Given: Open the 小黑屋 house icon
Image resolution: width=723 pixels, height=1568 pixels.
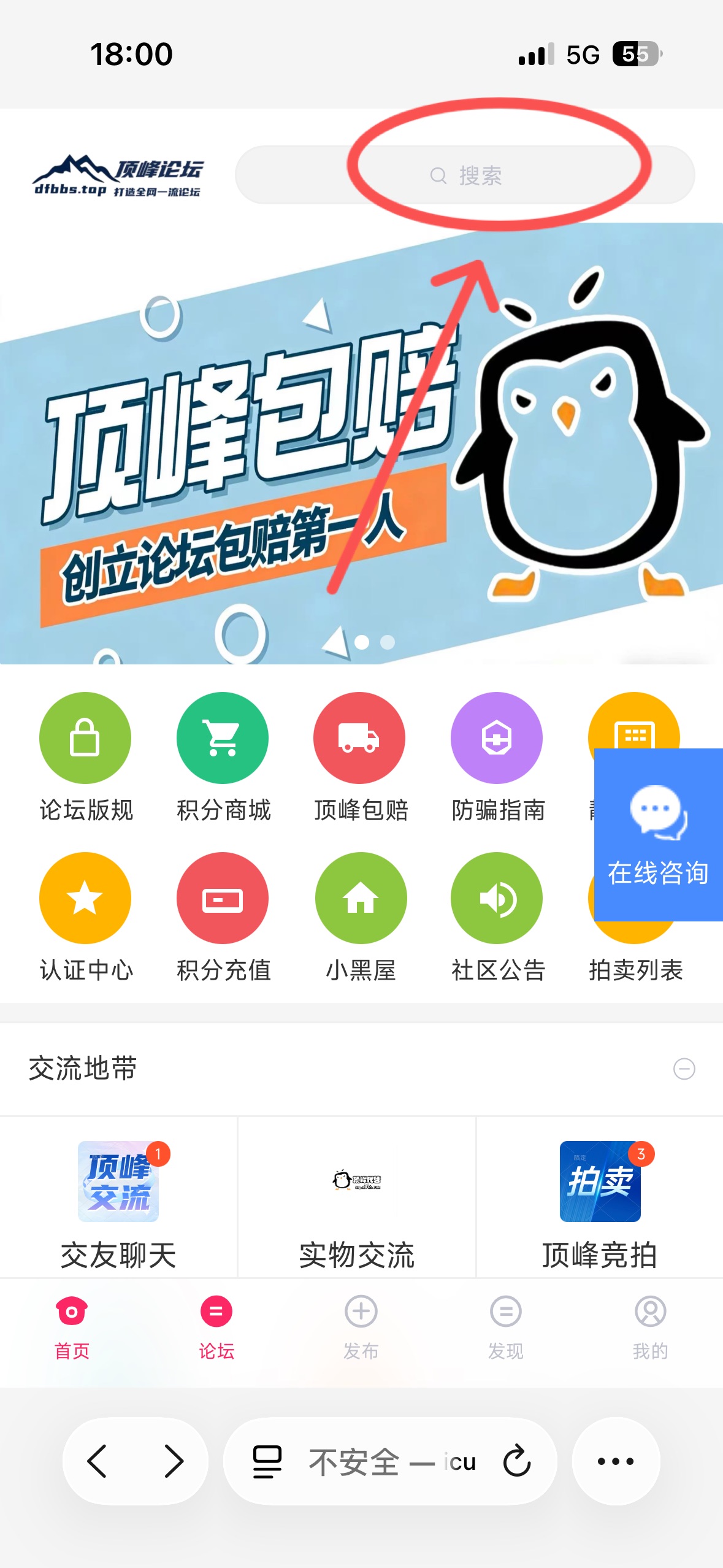Looking at the screenshot, I should point(359,897).
